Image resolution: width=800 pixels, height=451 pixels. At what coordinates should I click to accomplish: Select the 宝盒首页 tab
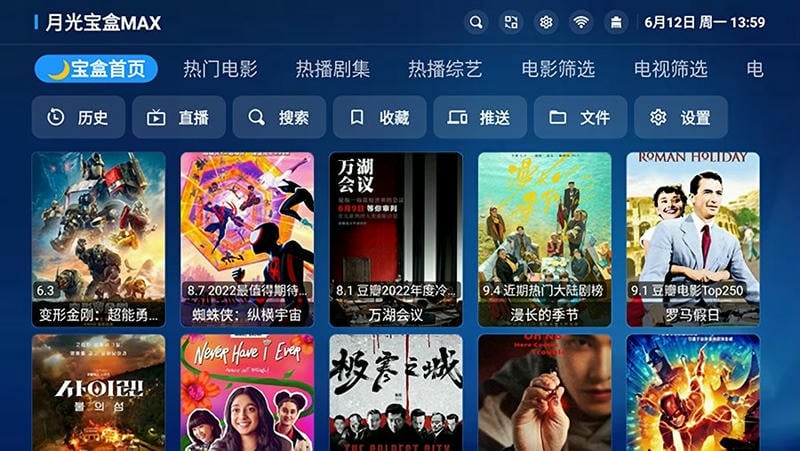pos(96,69)
